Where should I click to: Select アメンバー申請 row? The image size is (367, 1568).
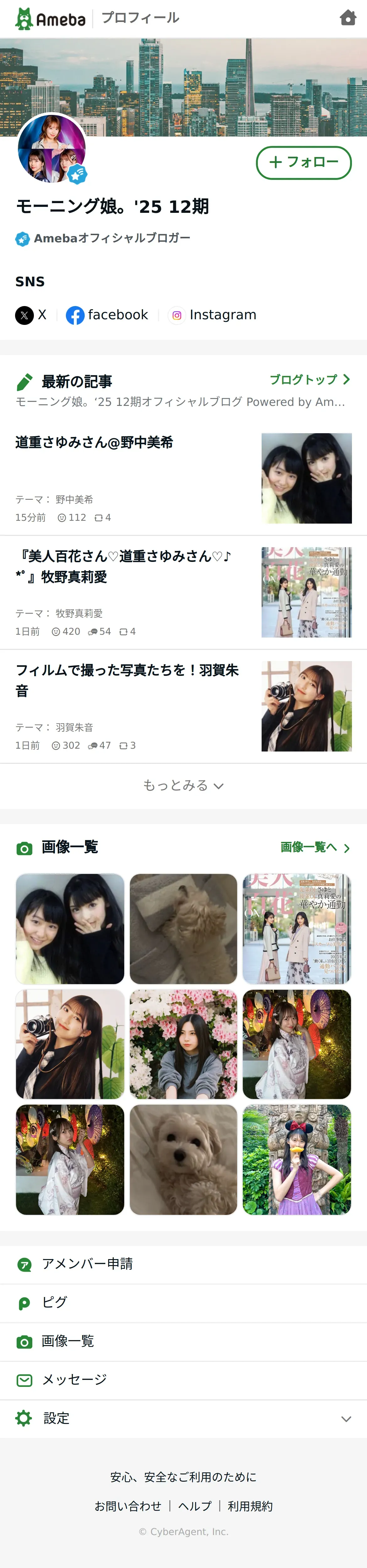click(x=183, y=1264)
